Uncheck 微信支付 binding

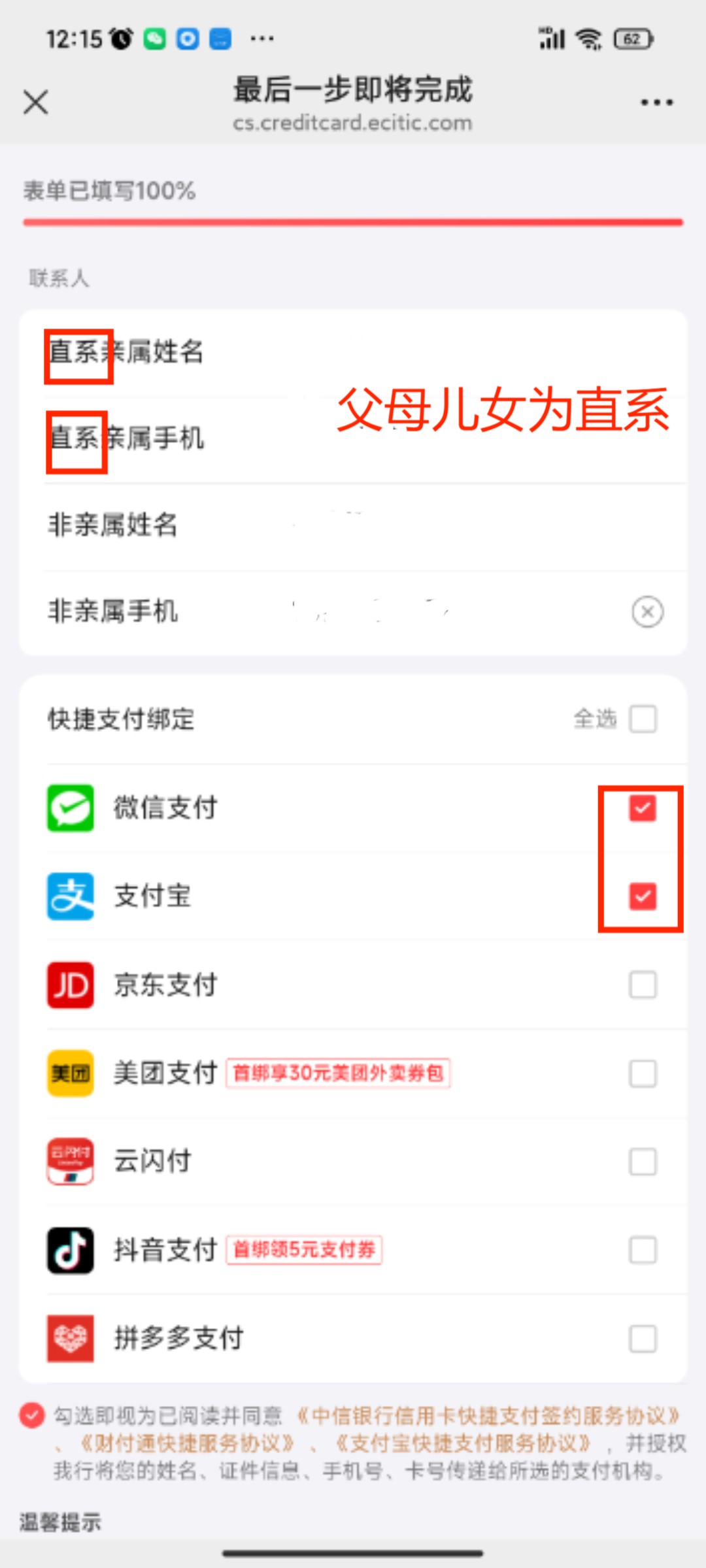click(643, 808)
